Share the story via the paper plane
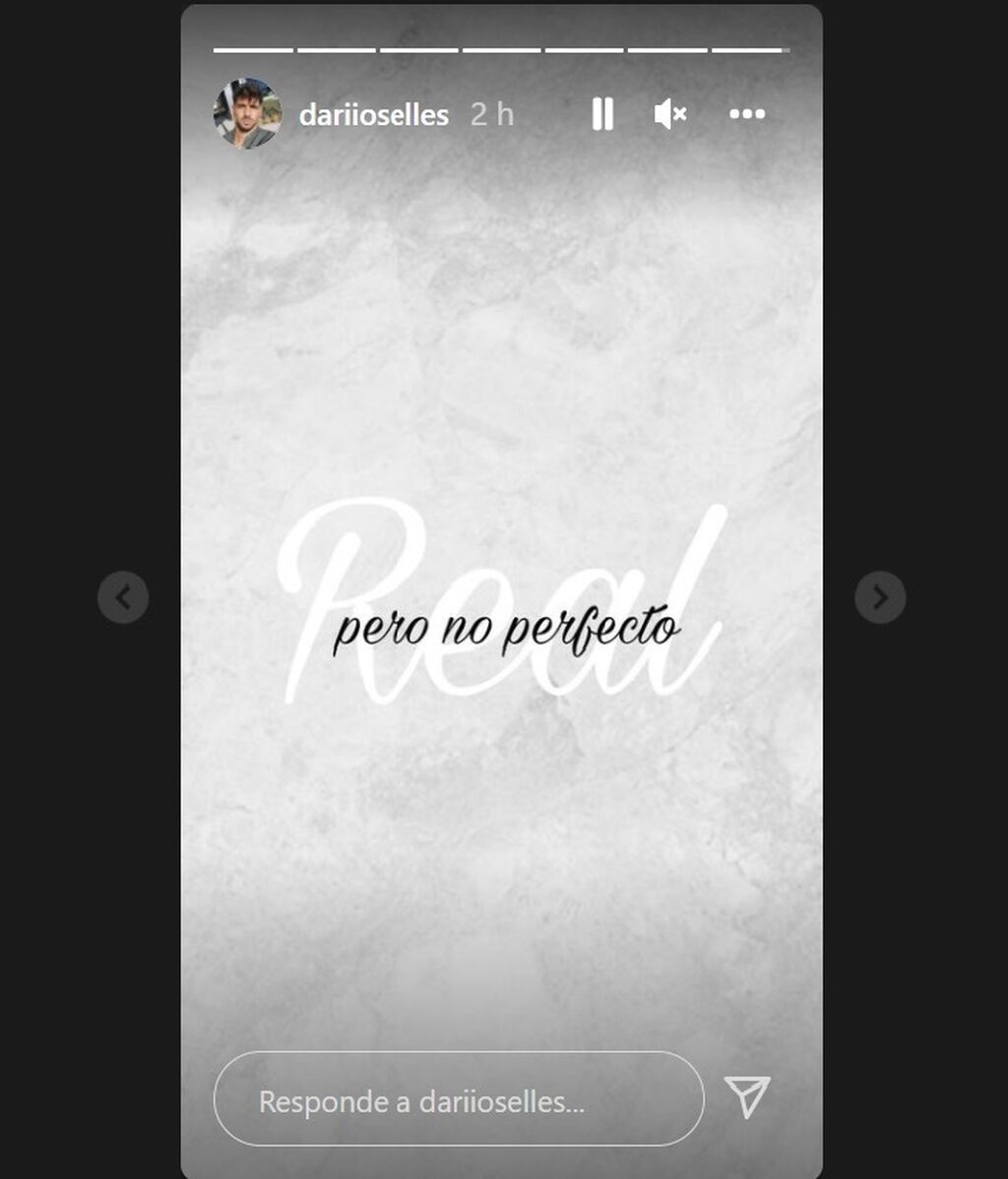The image size is (1008, 1179). (x=747, y=1097)
